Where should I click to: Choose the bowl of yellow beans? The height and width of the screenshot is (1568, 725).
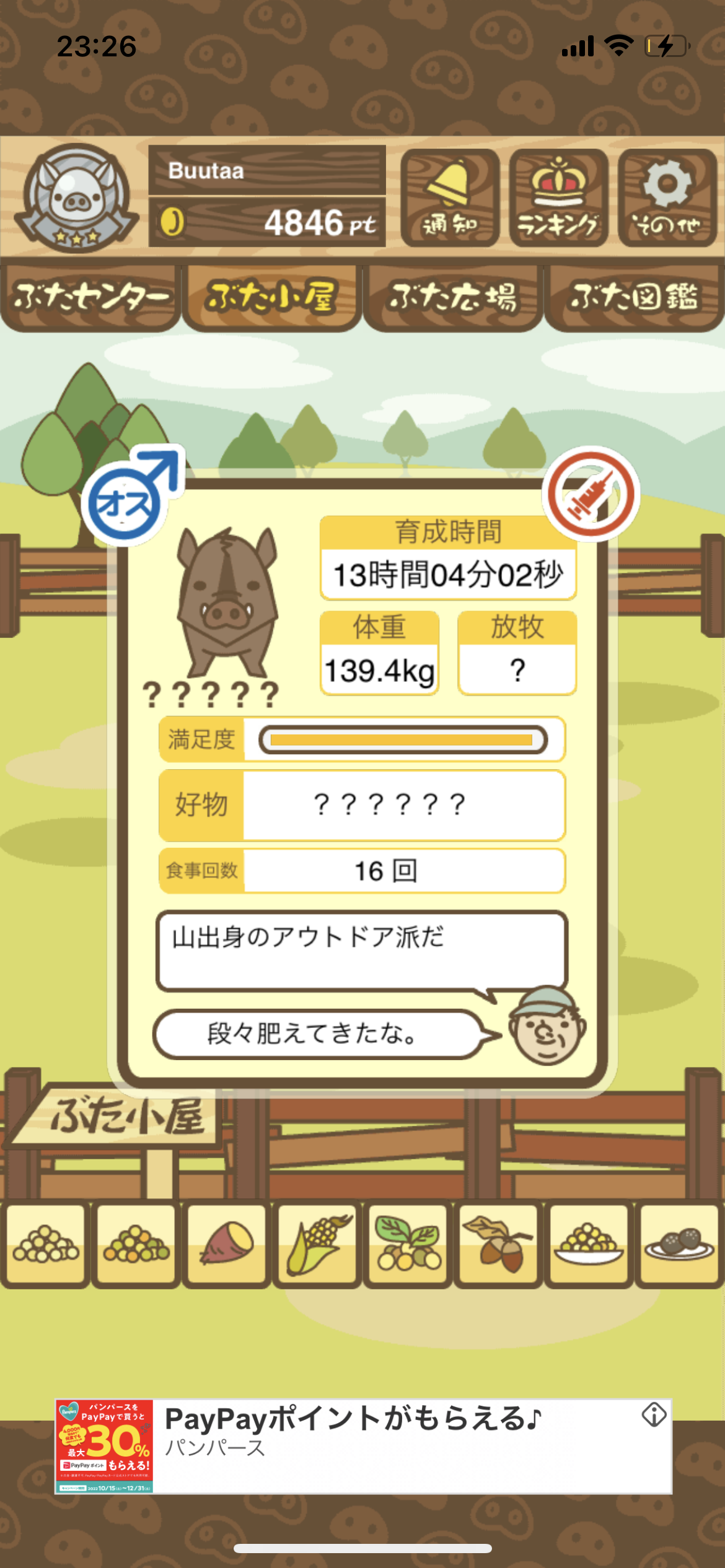[x=589, y=1244]
